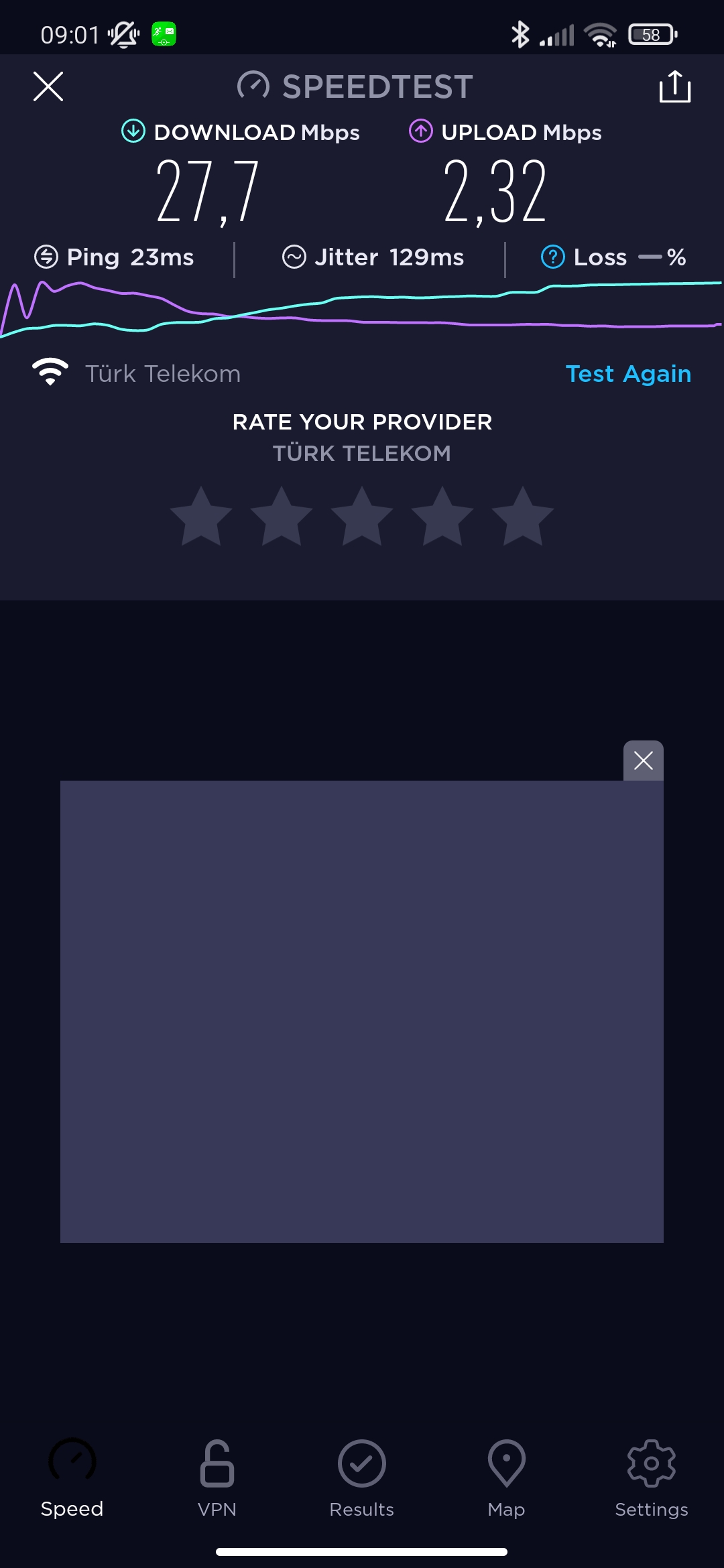Dismiss the ad banner
The image size is (724, 1568).
[644, 761]
